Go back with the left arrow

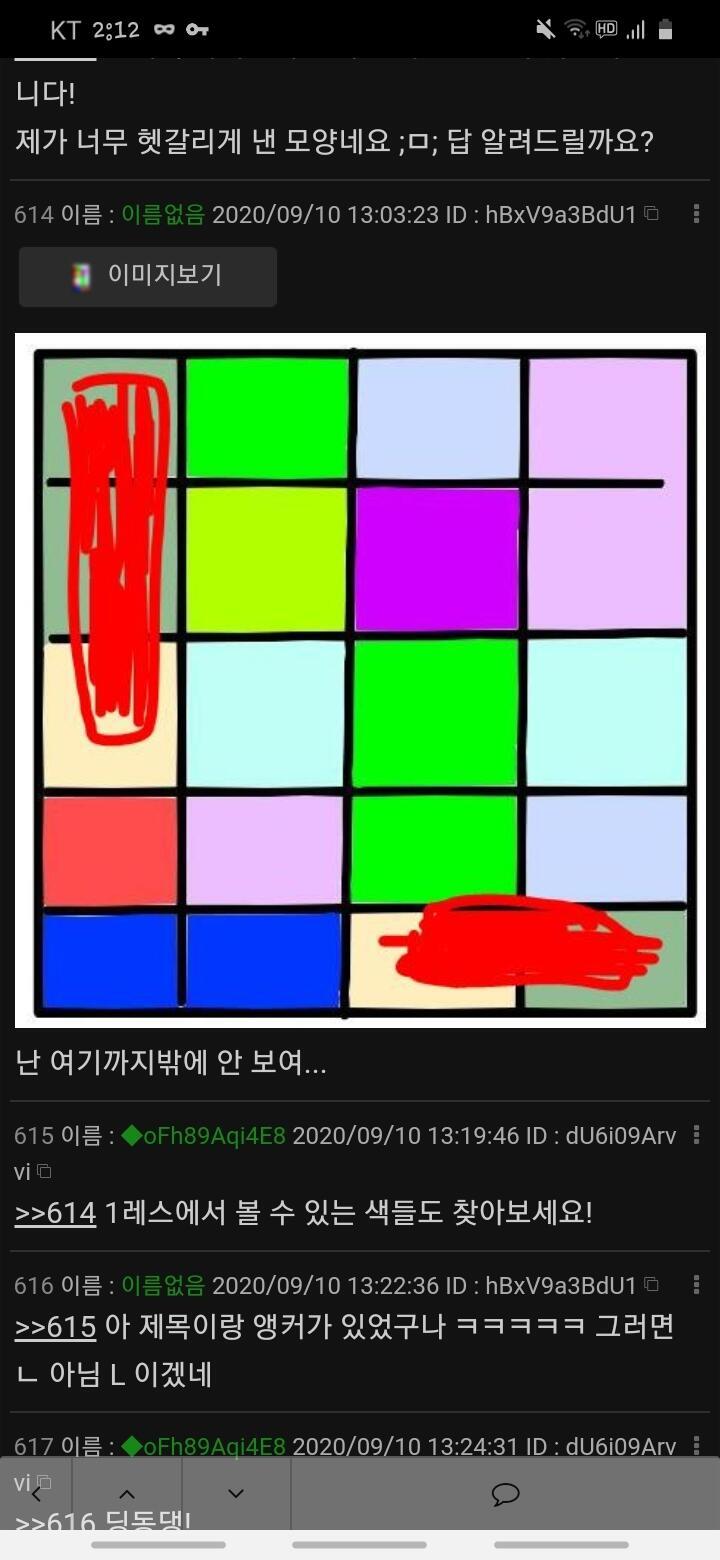(x=37, y=1494)
